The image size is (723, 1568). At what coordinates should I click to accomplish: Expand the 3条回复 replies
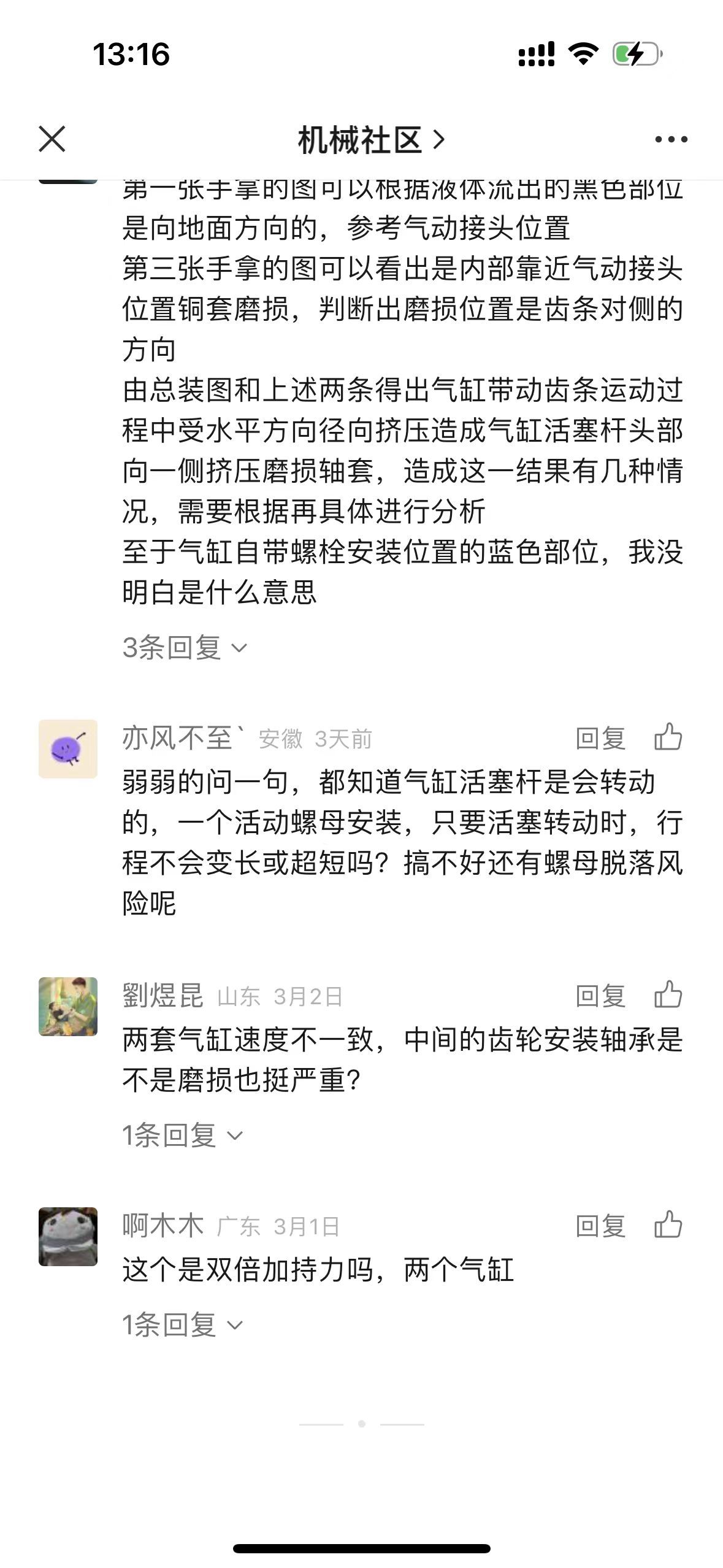click(x=184, y=648)
